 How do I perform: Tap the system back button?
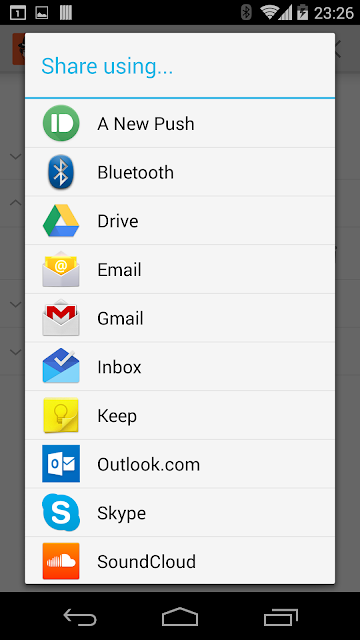point(80,616)
